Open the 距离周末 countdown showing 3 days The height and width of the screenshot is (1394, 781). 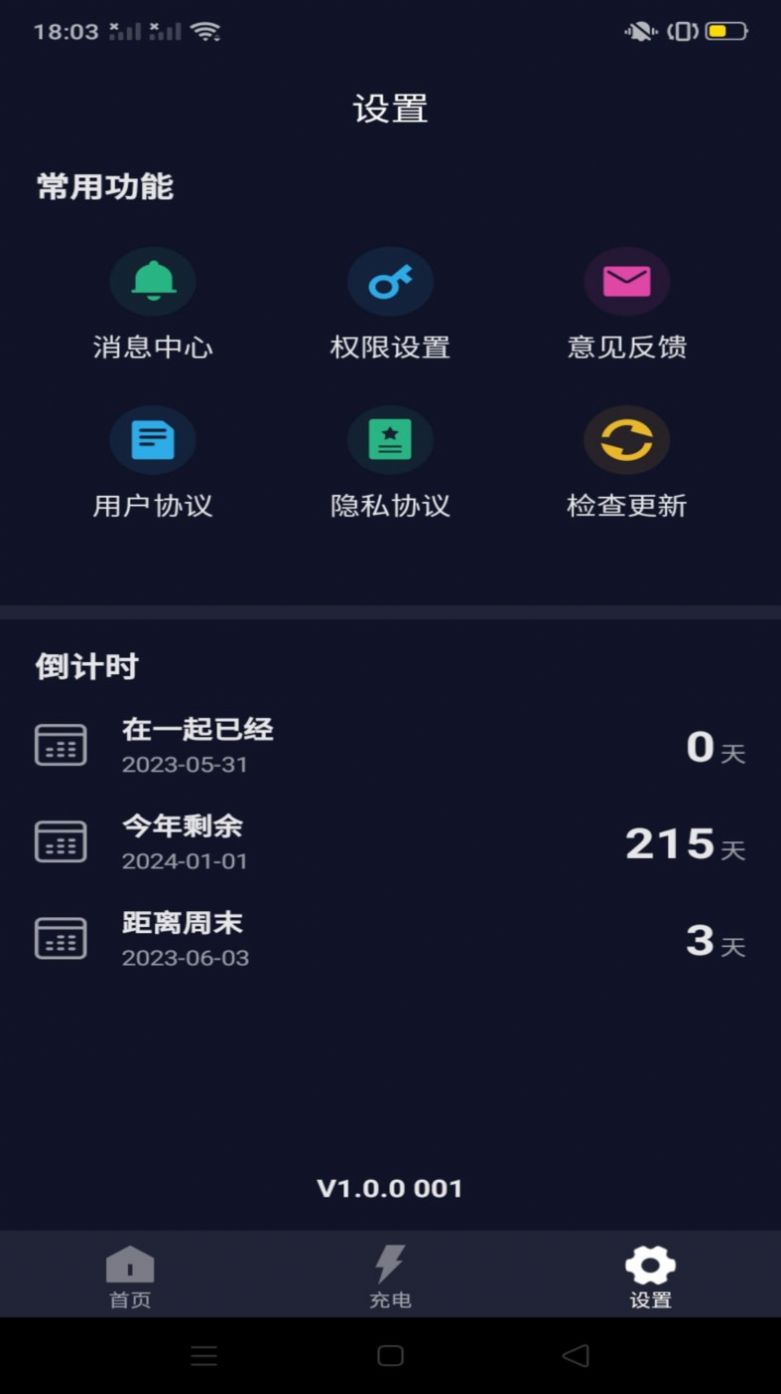[x=390, y=938]
